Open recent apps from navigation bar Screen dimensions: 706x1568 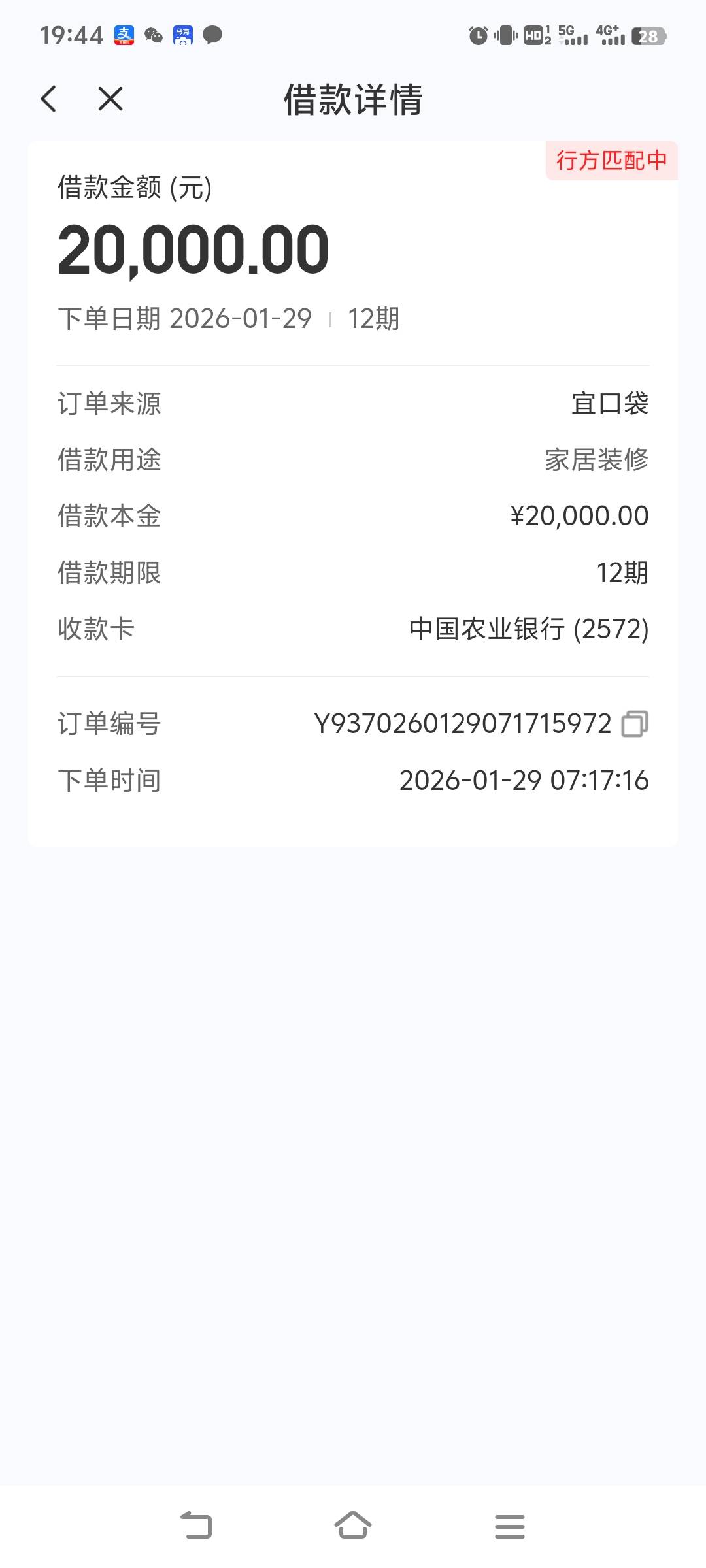point(510,1526)
